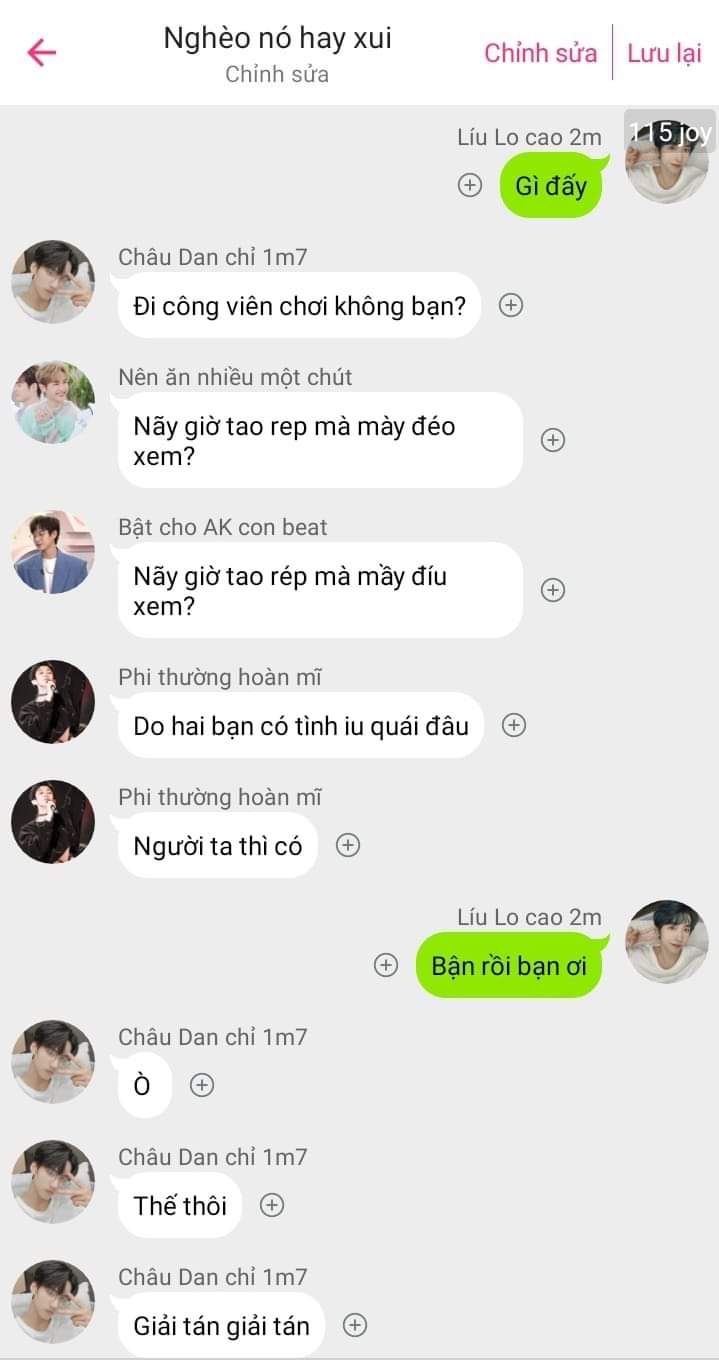The height and width of the screenshot is (1362, 719).
Task: Tap plus next to "Giải tán giải tán"
Action: [x=355, y=1325]
